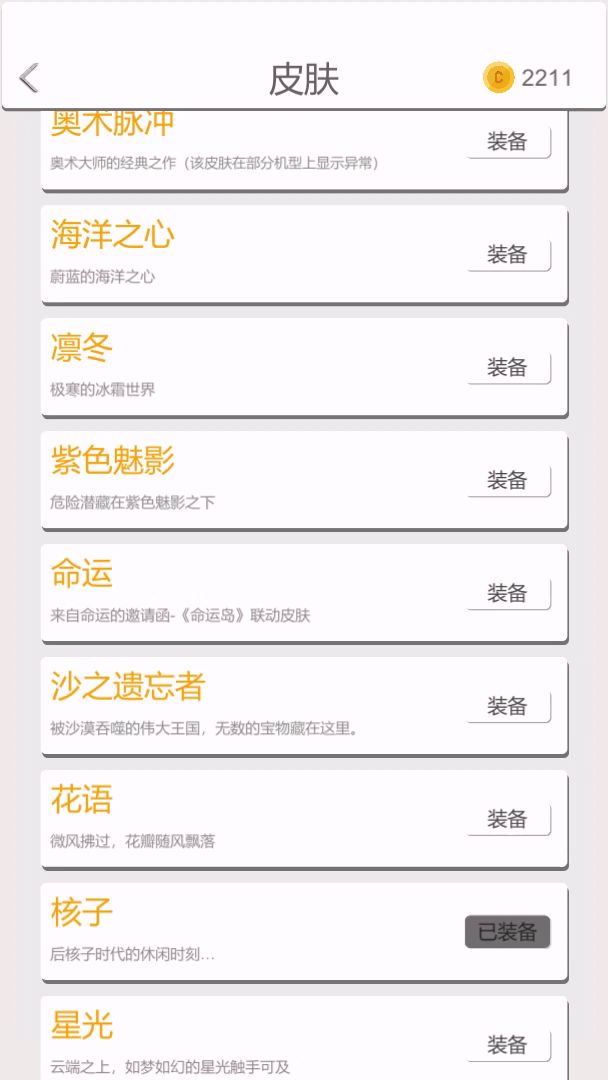Equip the 花语 skin
This screenshot has height=1080, width=608.
pyautogui.click(x=508, y=820)
